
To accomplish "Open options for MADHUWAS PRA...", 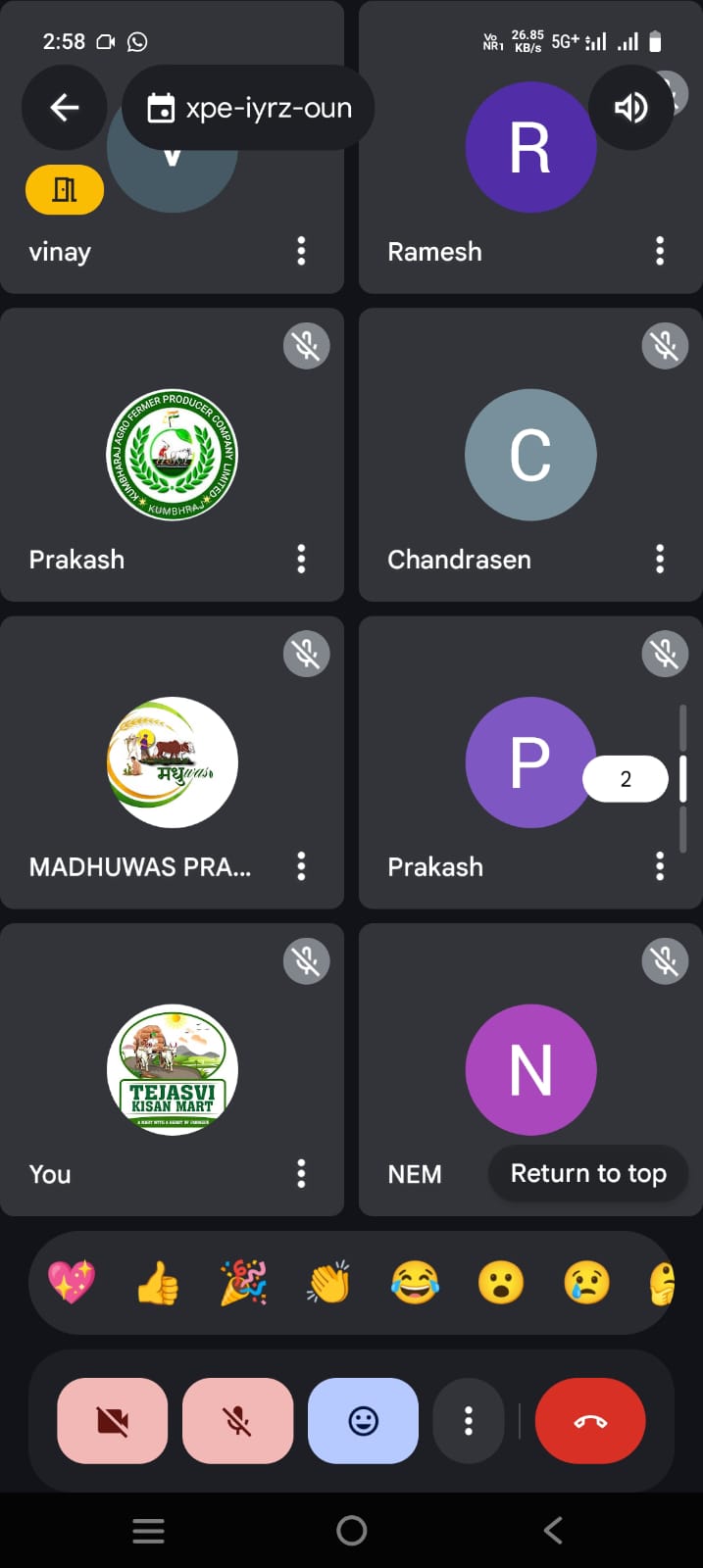I will tap(301, 866).
